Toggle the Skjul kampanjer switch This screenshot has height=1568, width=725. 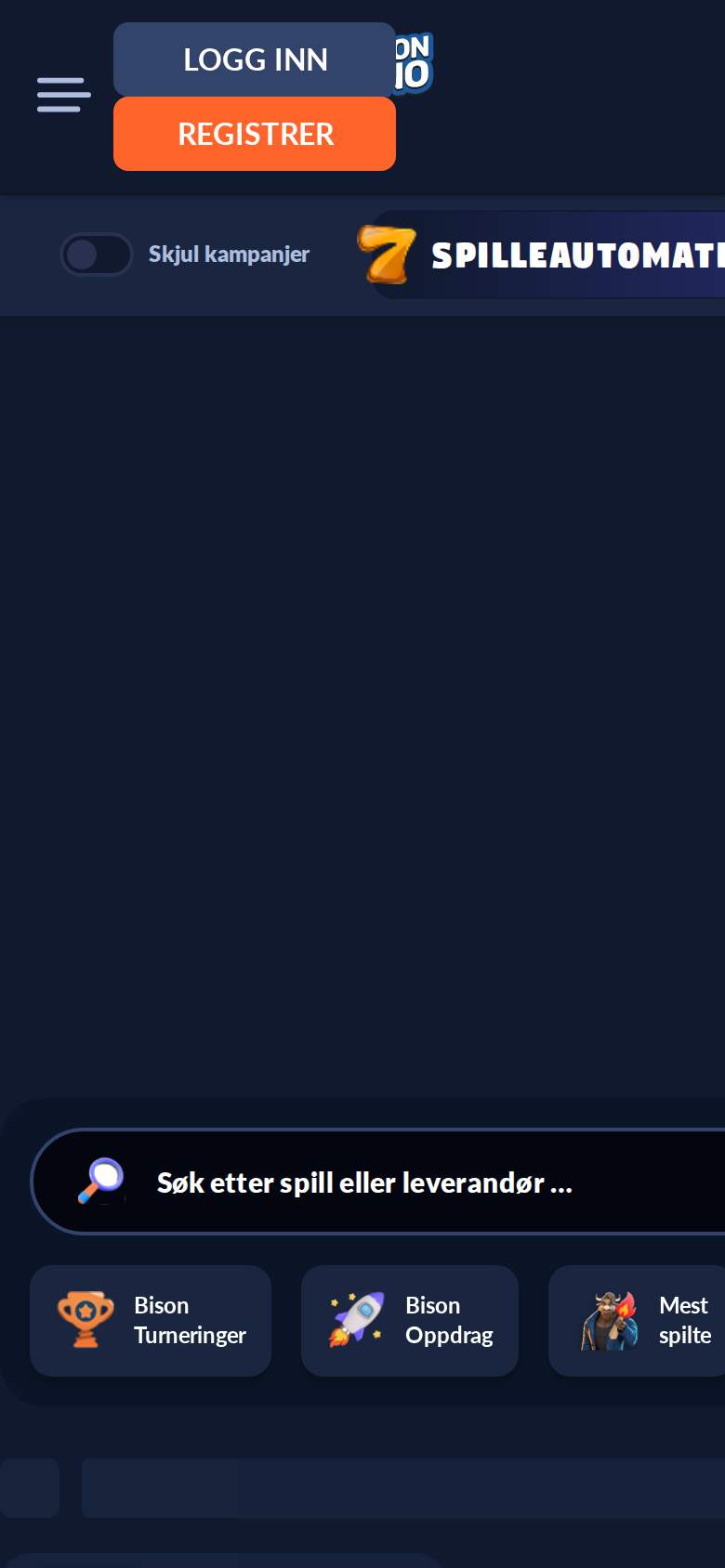[97, 255]
